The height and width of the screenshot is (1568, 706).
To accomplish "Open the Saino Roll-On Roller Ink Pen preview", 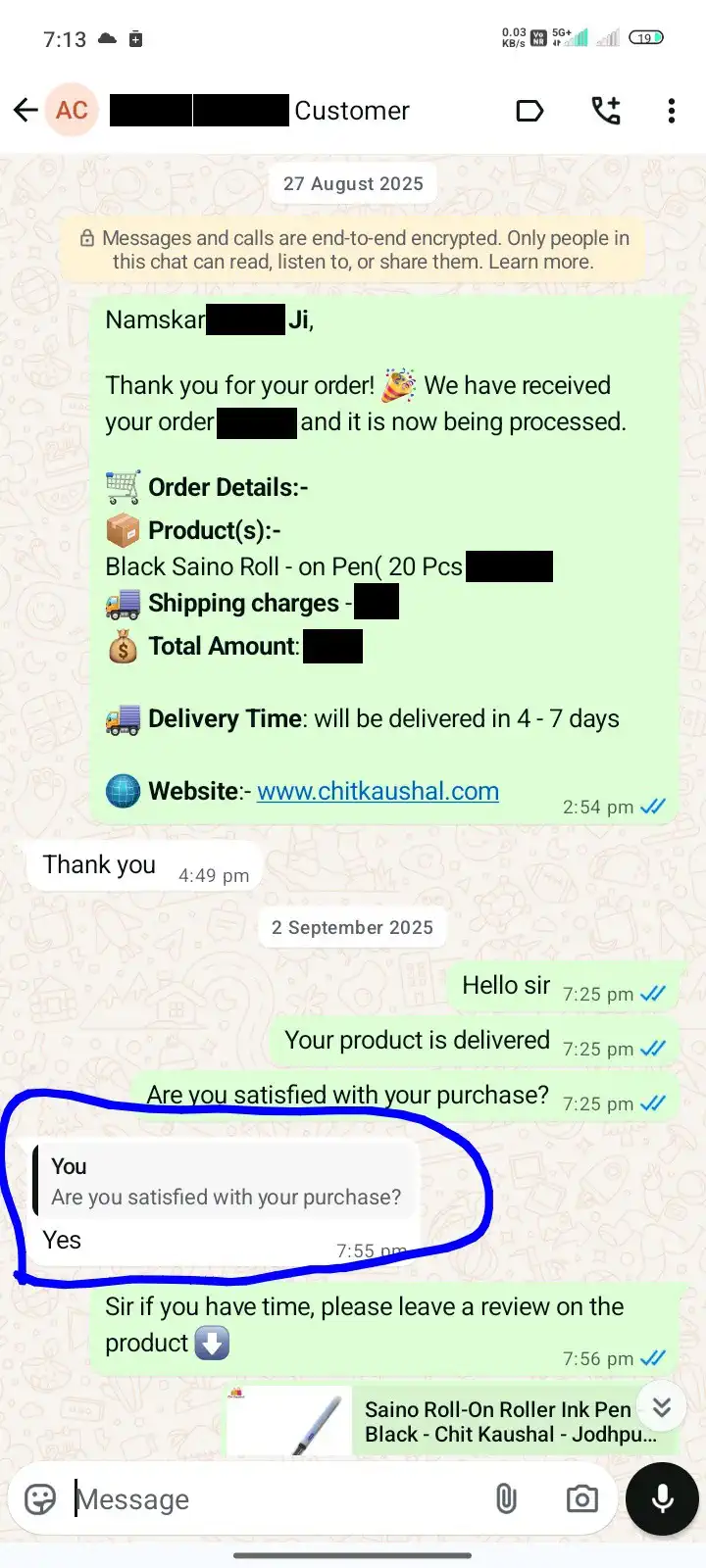I will click(451, 1422).
